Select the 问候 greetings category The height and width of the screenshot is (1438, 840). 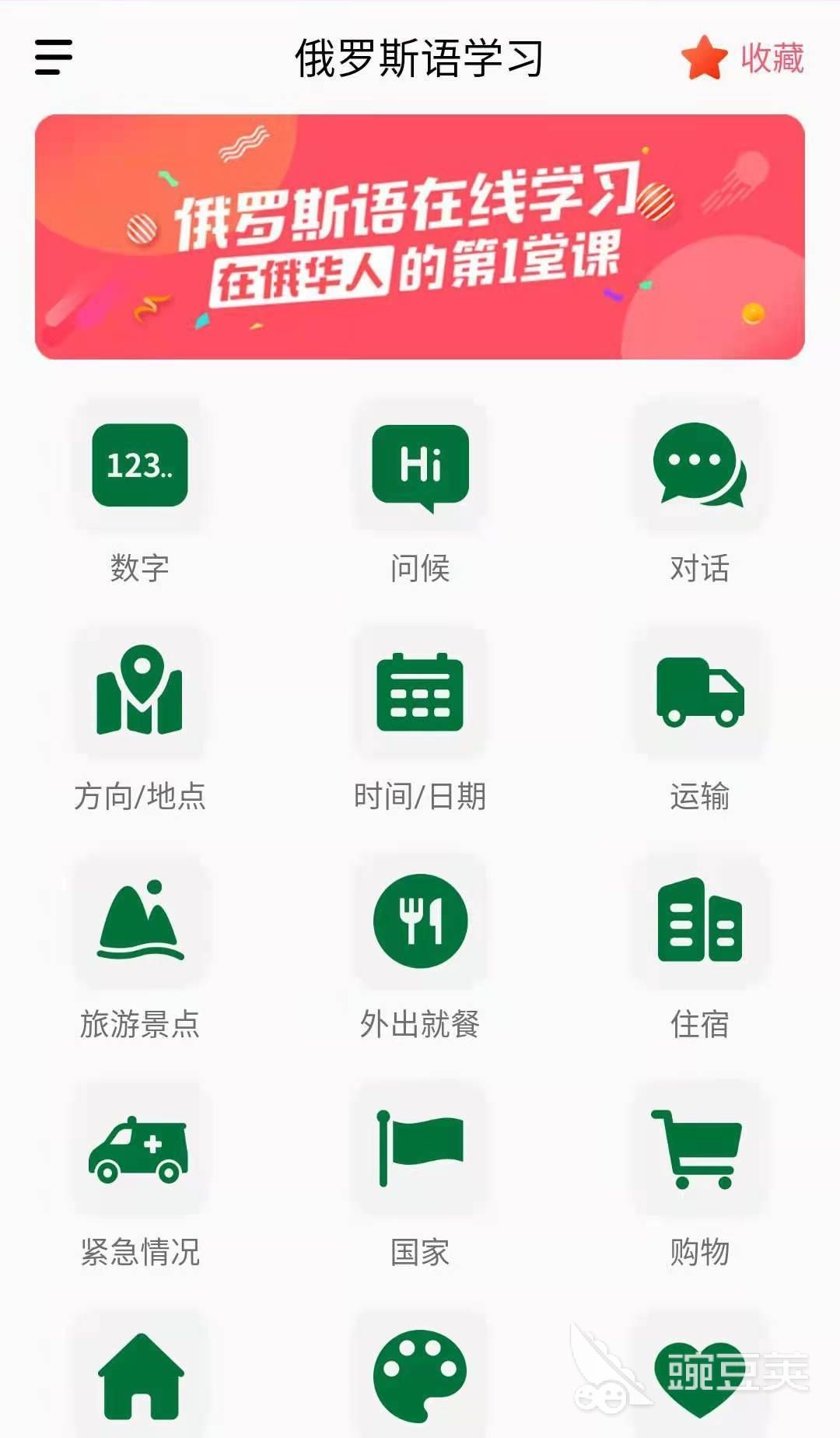click(x=420, y=467)
